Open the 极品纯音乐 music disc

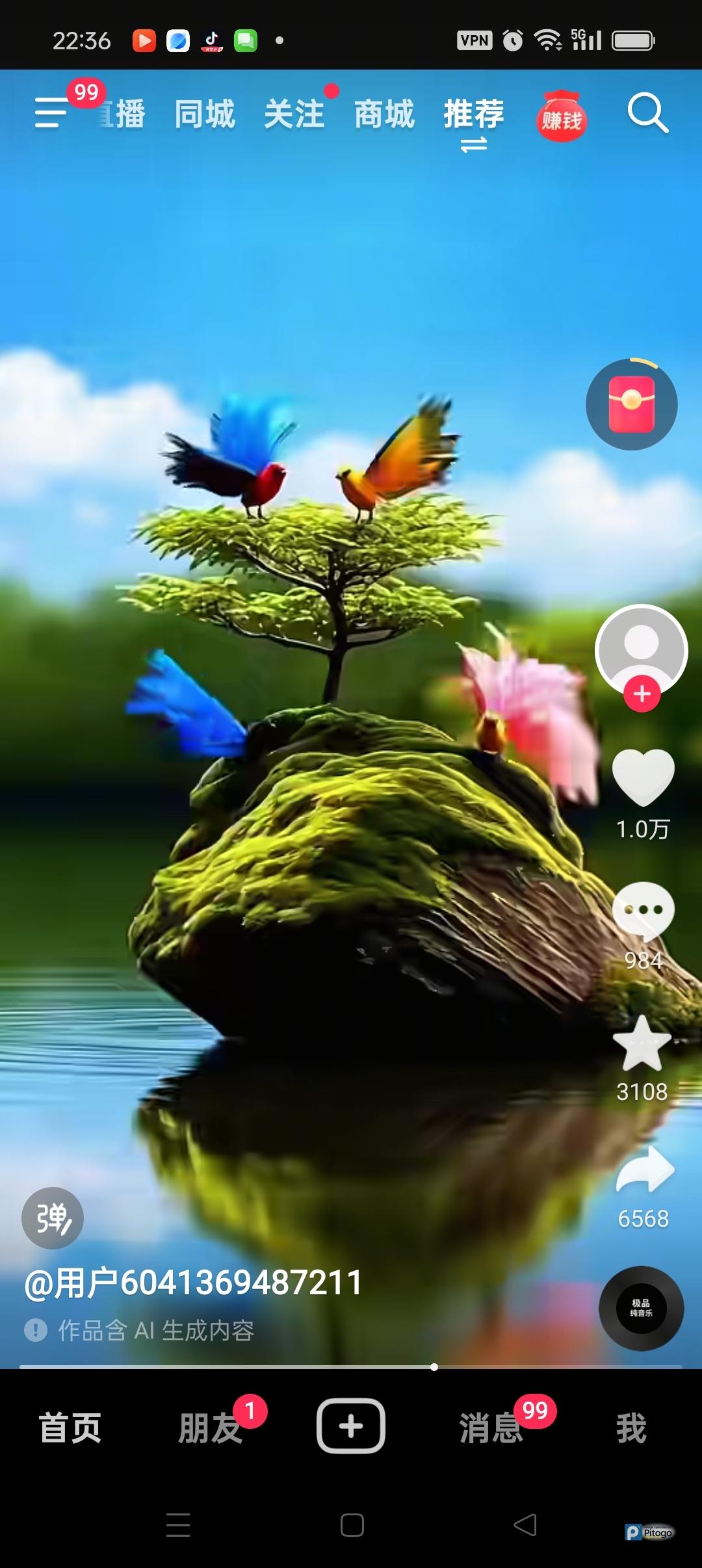(641, 1308)
